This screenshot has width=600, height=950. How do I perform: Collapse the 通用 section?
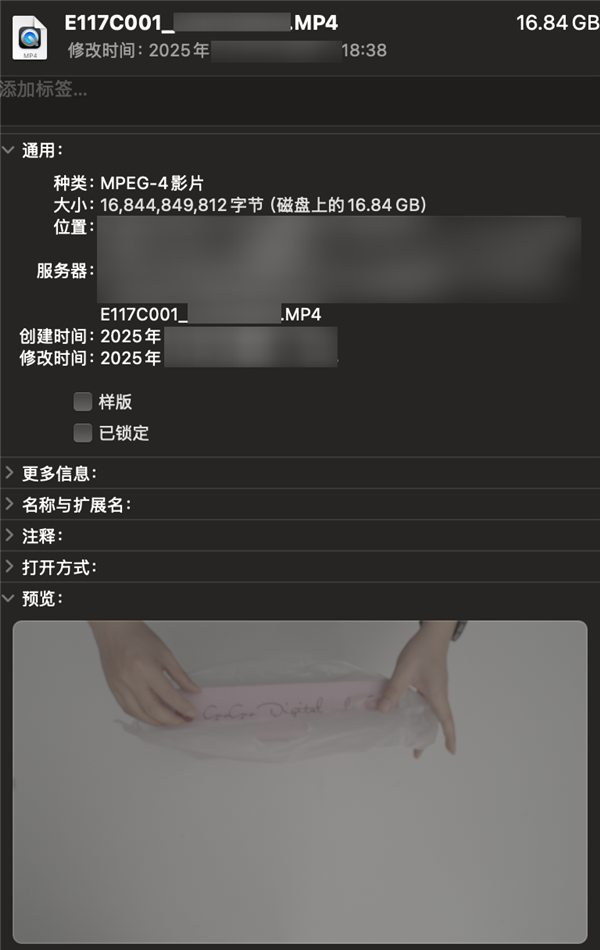9,151
